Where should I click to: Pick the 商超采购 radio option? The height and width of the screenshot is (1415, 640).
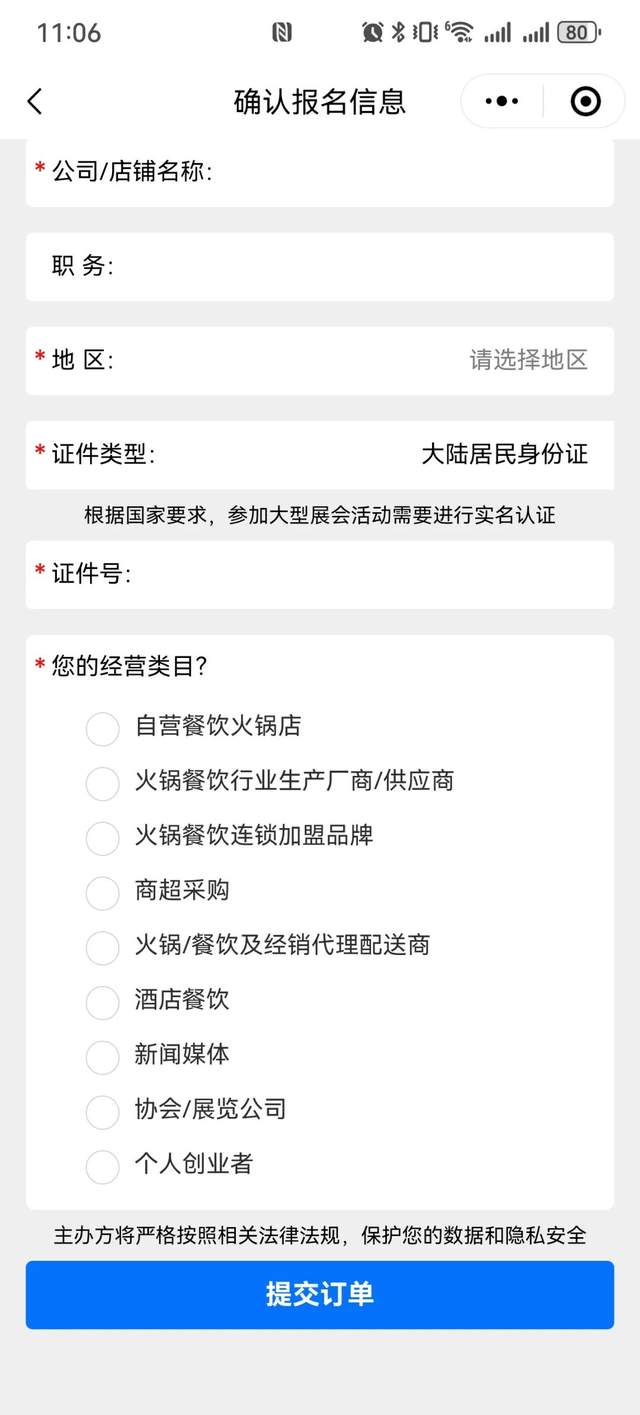[x=103, y=893]
